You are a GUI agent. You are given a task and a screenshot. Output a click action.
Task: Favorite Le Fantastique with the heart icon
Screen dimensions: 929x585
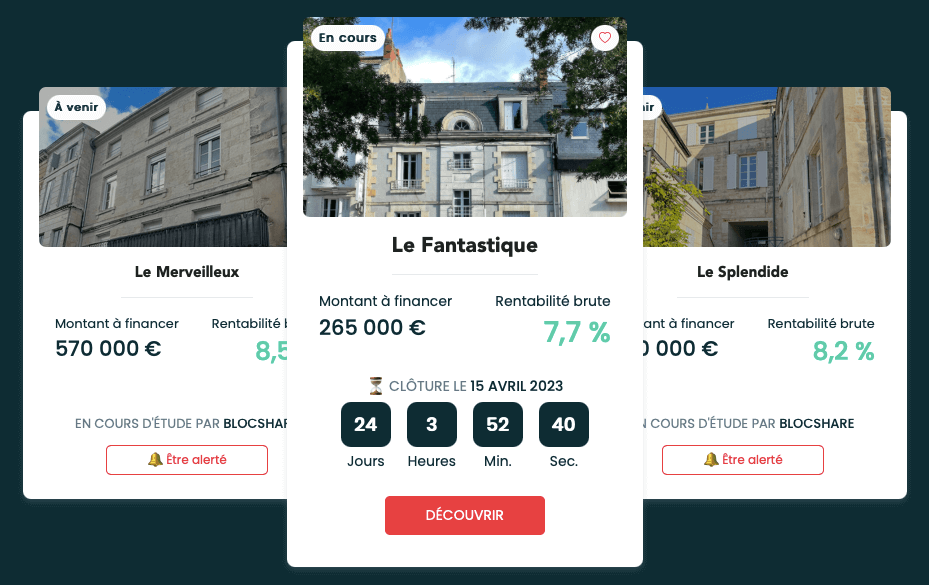coord(604,38)
